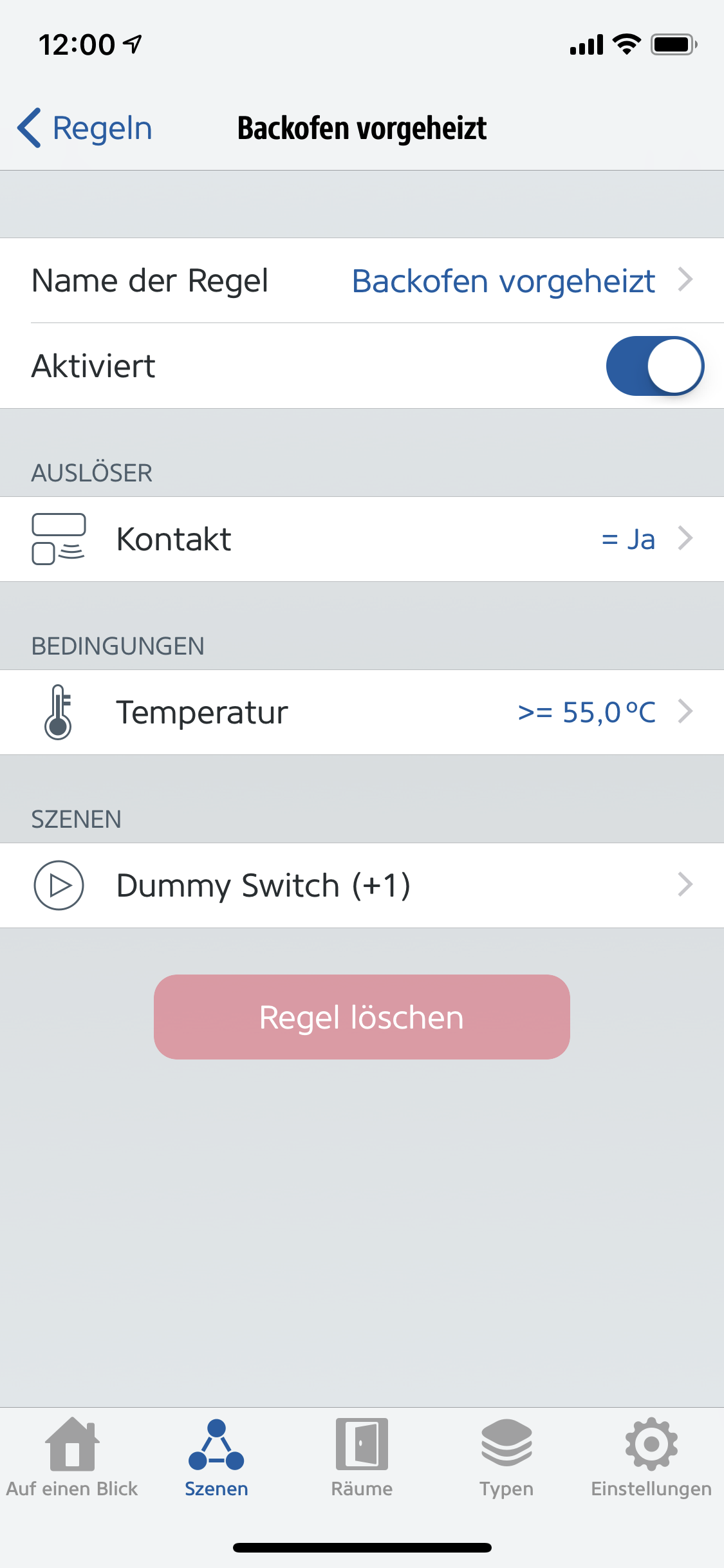Tap Regel löschen button
Image resolution: width=724 pixels, height=1568 pixels.
tap(362, 1017)
